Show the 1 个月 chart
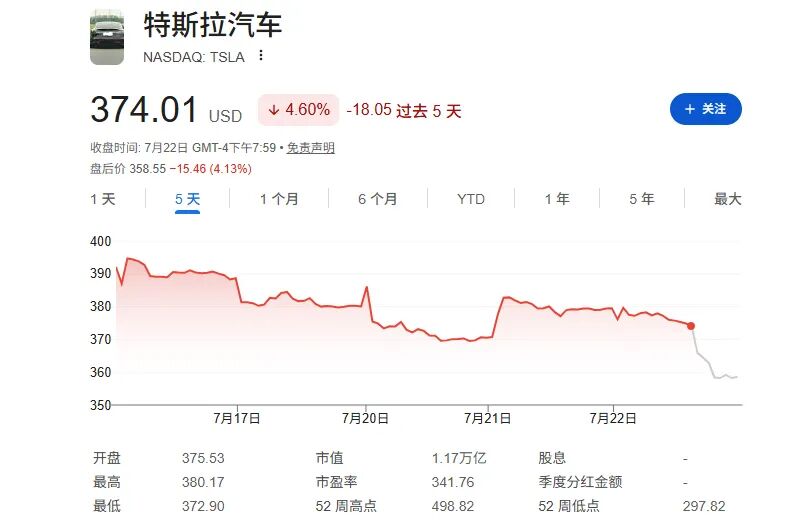This screenshot has height=529, width=793. coord(279,199)
